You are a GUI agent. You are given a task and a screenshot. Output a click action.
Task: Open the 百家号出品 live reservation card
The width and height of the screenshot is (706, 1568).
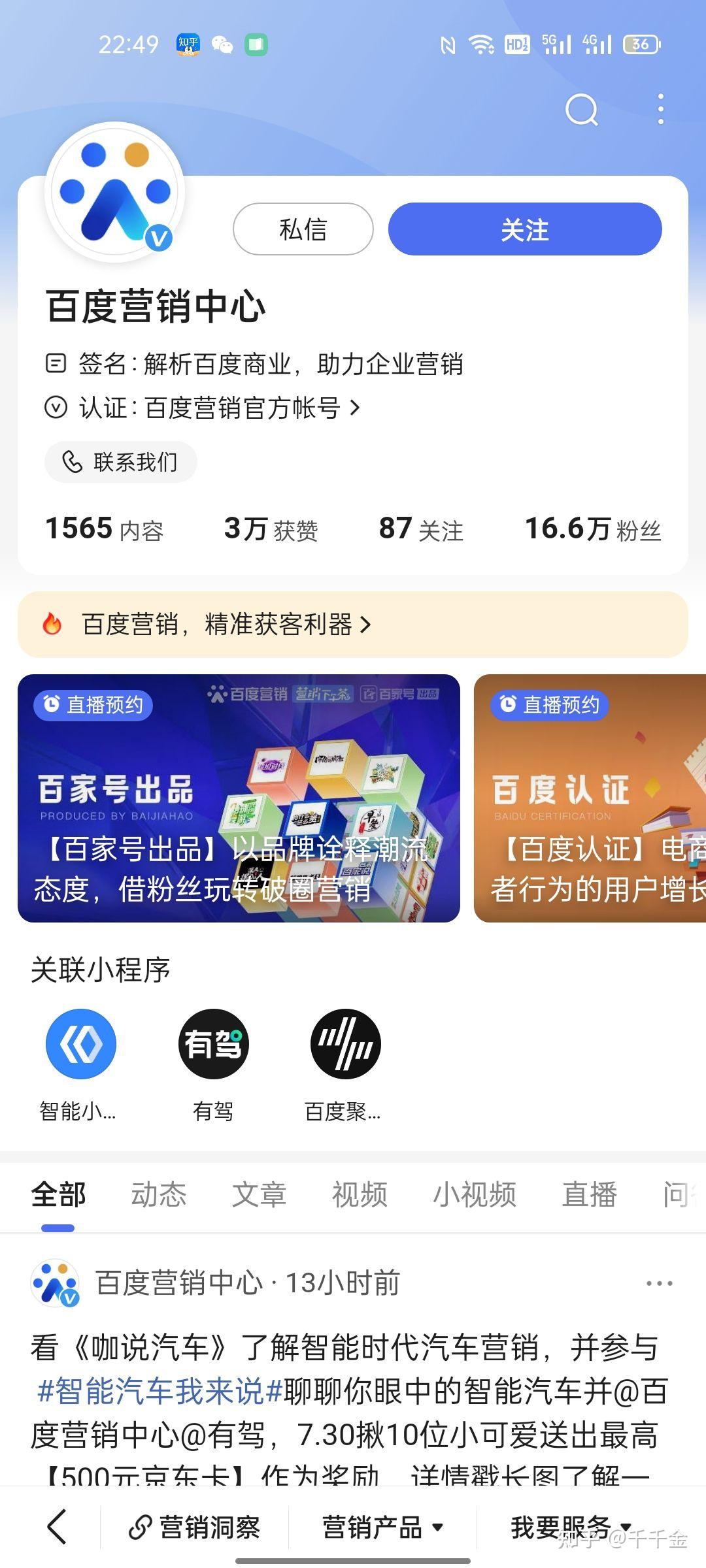click(239, 798)
